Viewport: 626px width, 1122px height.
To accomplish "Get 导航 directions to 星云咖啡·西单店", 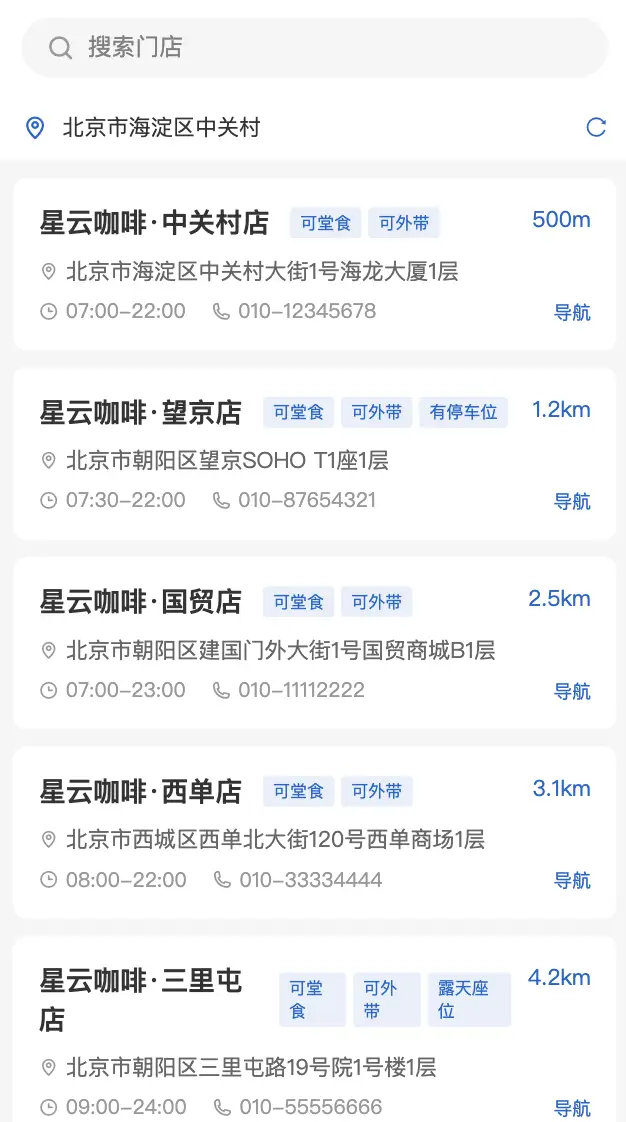I will click(572, 880).
